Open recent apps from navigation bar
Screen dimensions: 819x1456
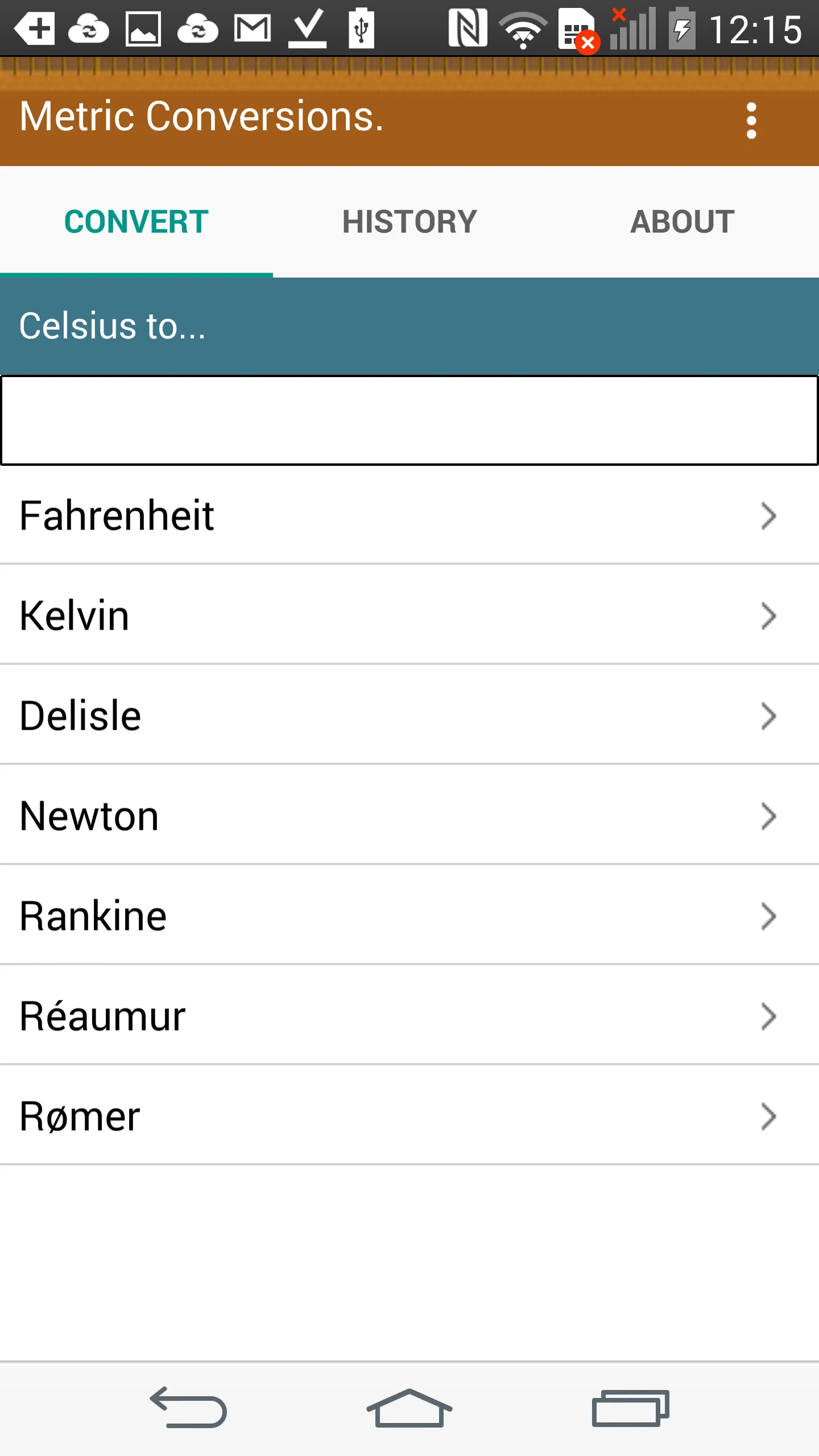pos(630,1409)
